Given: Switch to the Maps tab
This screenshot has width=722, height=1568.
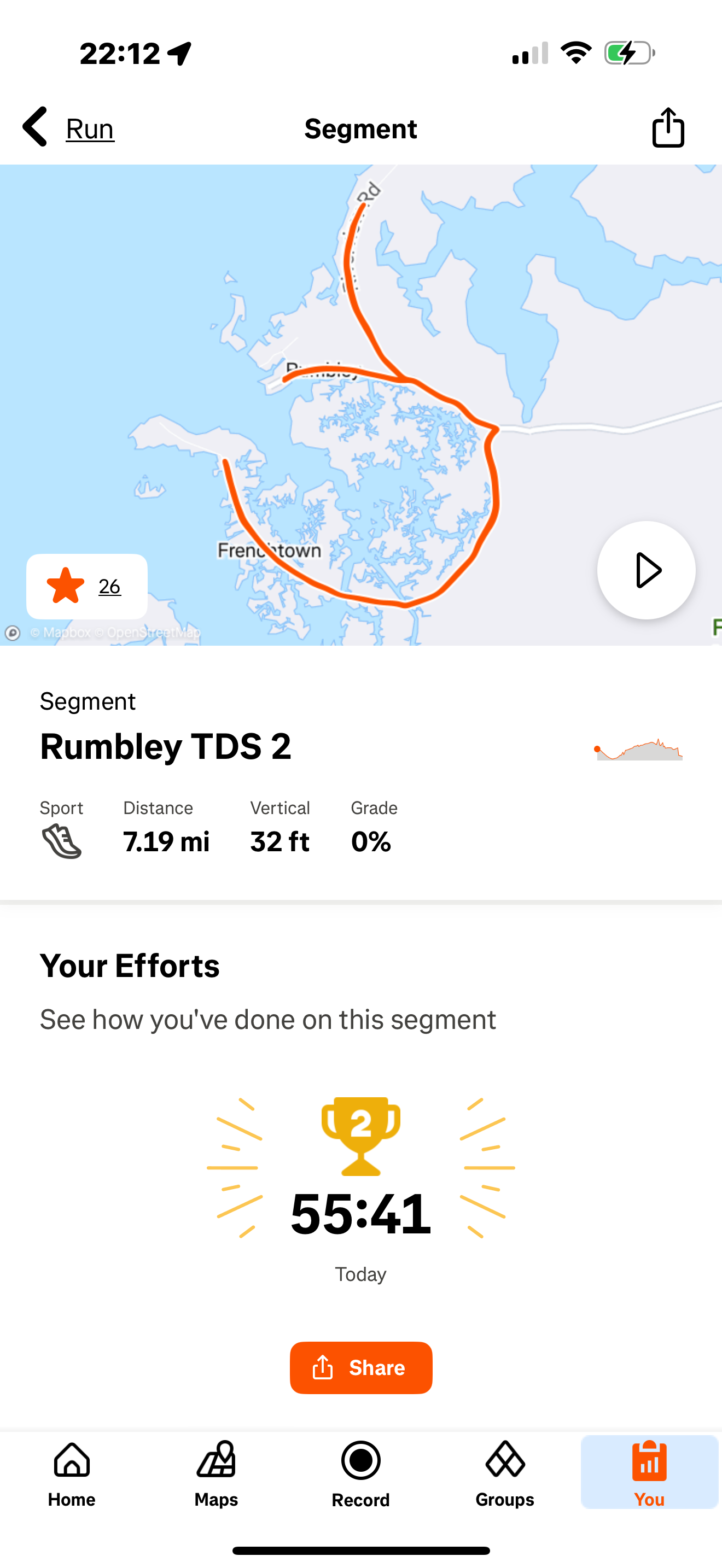Looking at the screenshot, I should pyautogui.click(x=216, y=1473).
